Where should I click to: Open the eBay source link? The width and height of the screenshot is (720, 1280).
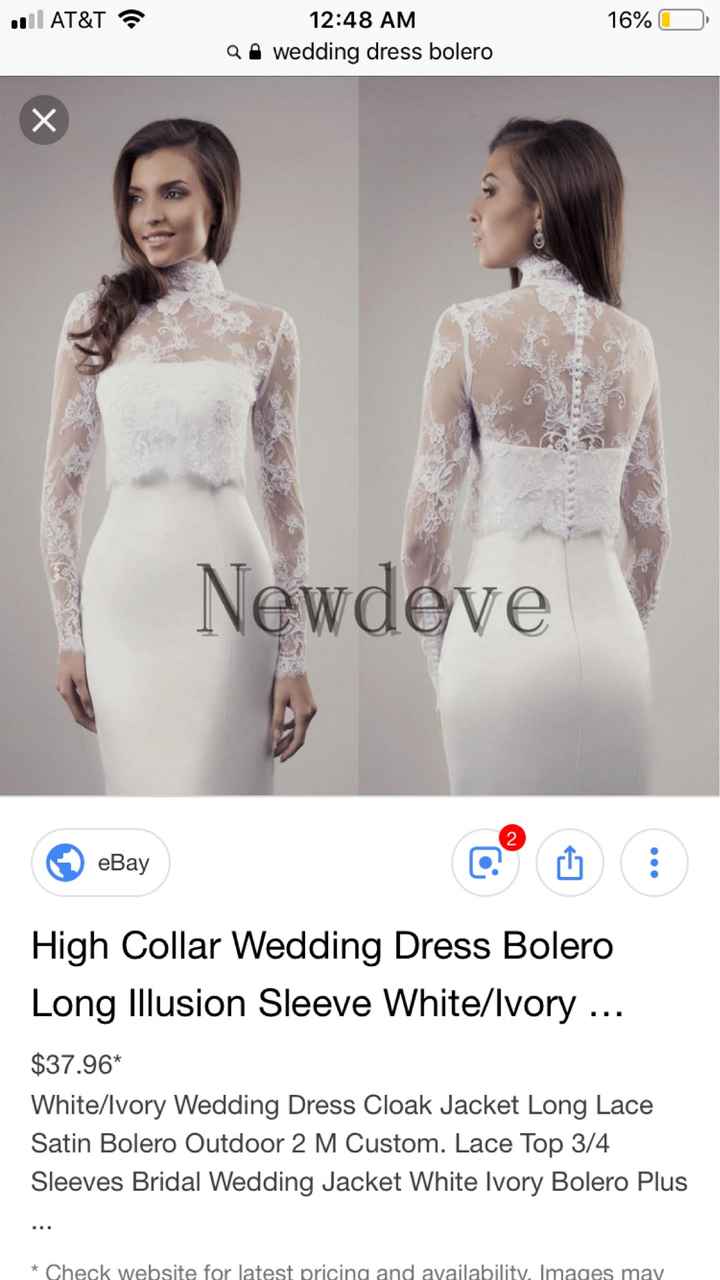[100, 862]
